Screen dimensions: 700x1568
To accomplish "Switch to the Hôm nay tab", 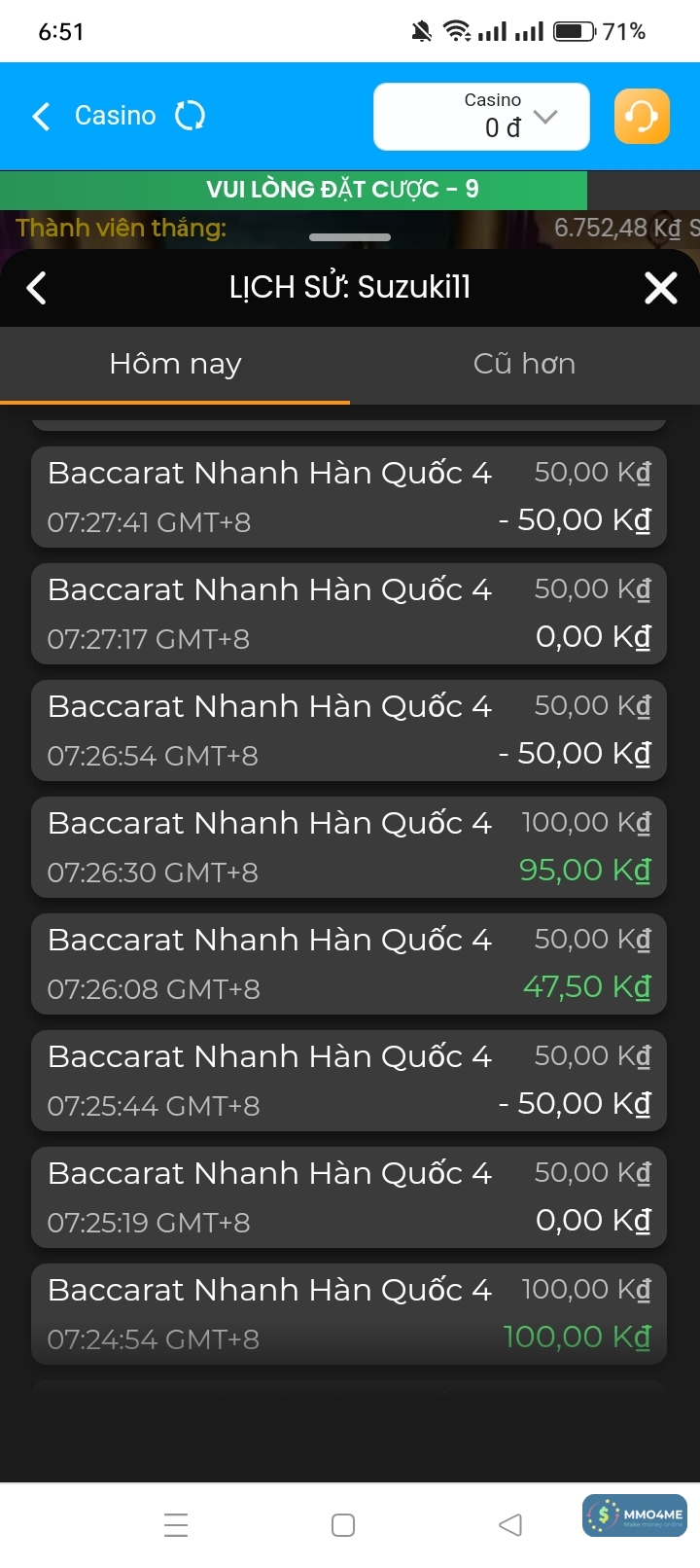I will pos(175,365).
